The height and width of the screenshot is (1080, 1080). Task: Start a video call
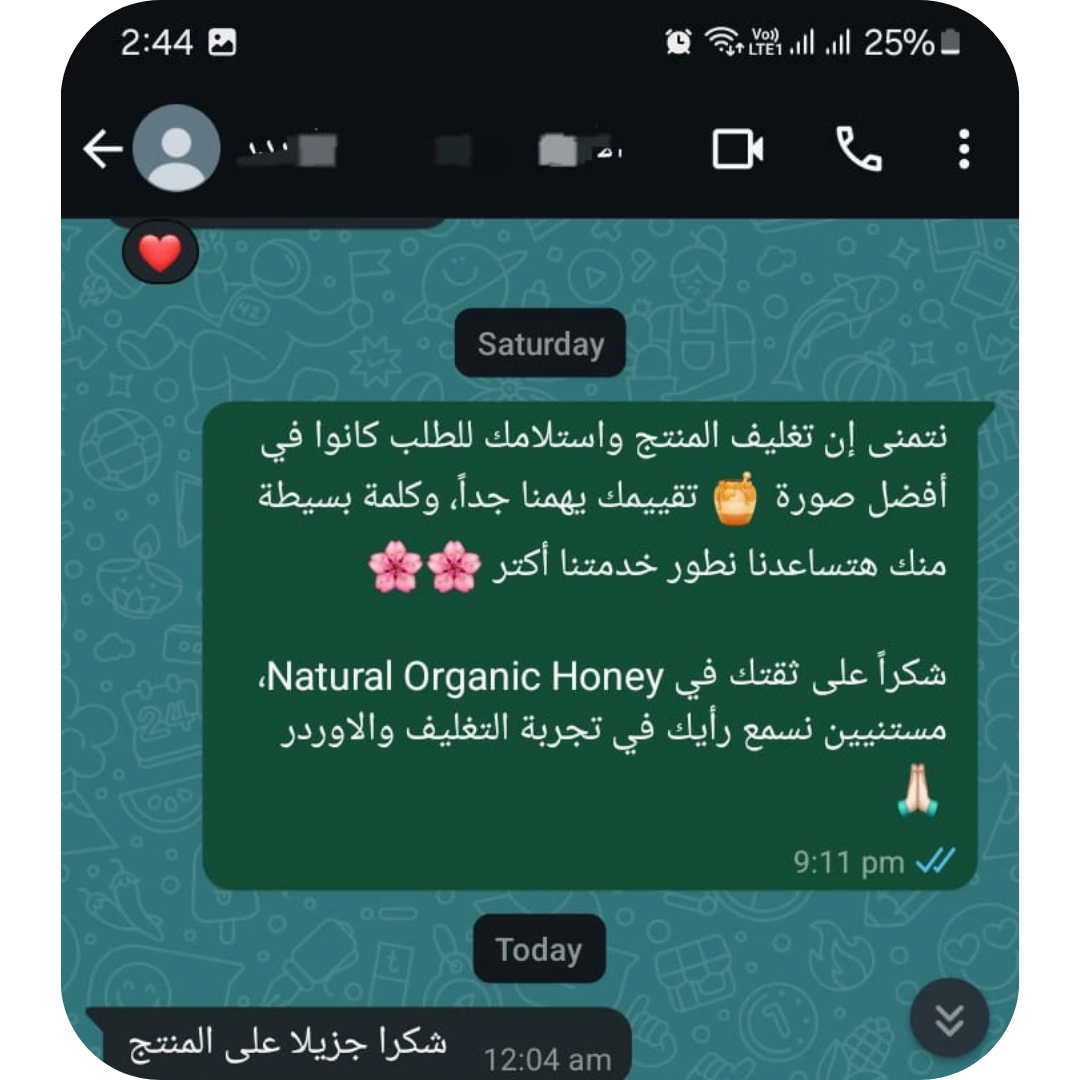pos(737,150)
